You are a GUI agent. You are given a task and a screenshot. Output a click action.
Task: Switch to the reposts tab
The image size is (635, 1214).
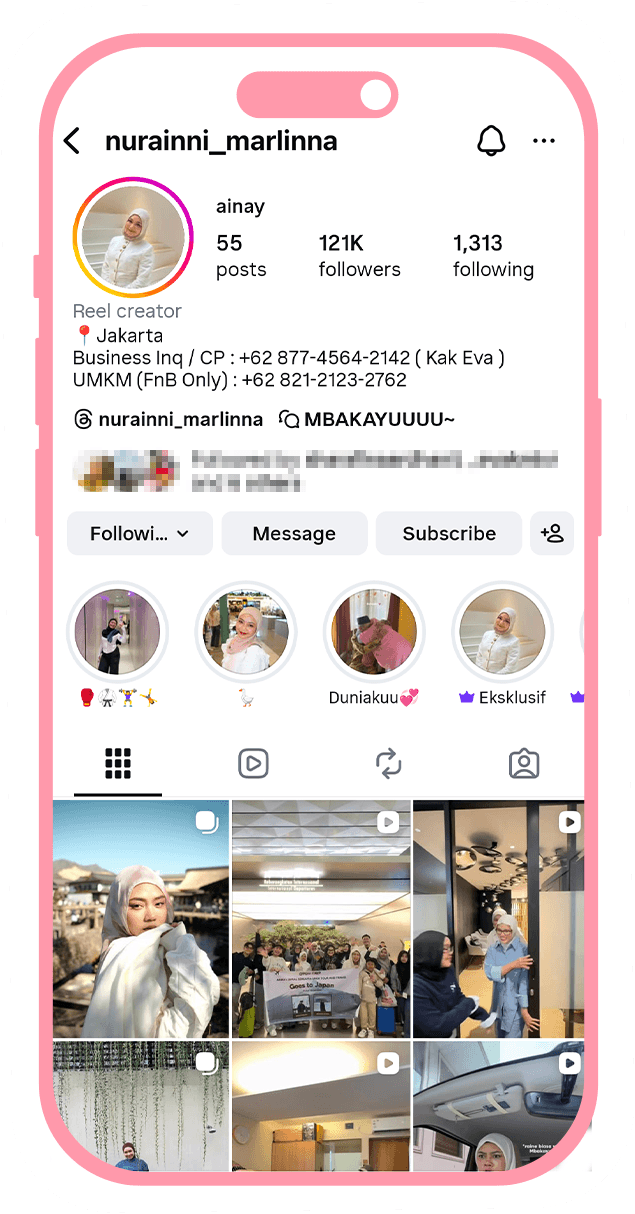pyautogui.click(x=388, y=765)
